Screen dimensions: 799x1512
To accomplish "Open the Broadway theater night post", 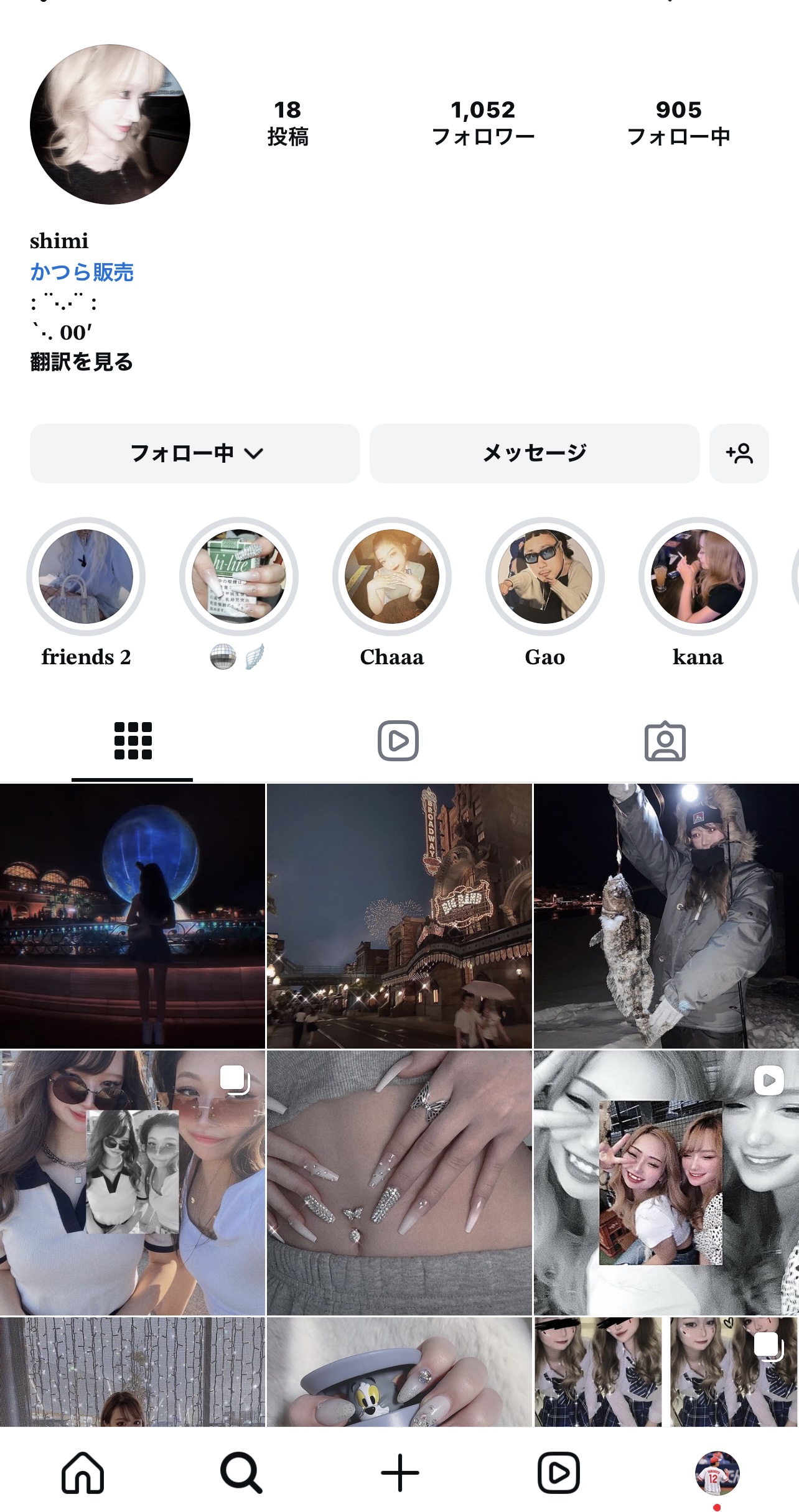I will tap(399, 916).
